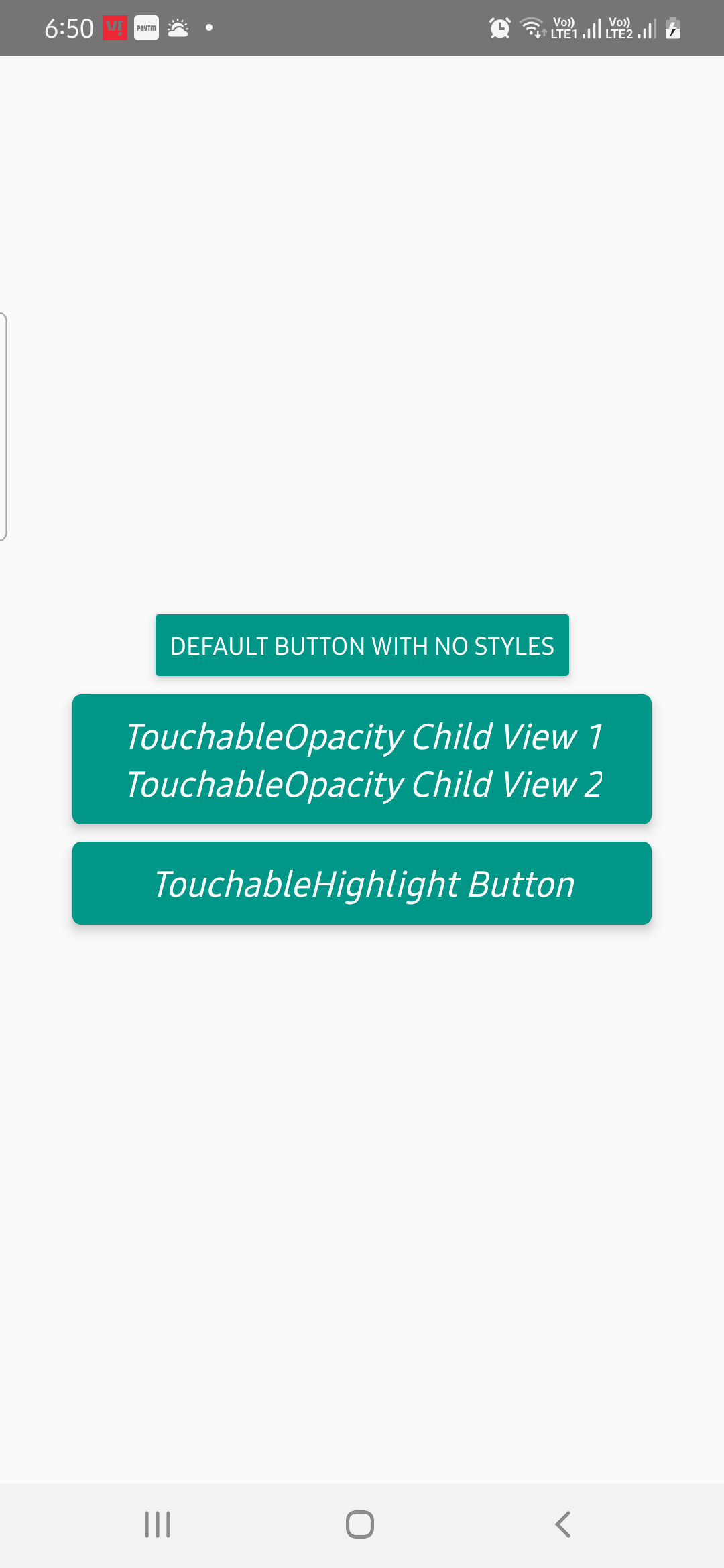Select the TouchableHighlight Button
724x1568 pixels.
(362, 883)
